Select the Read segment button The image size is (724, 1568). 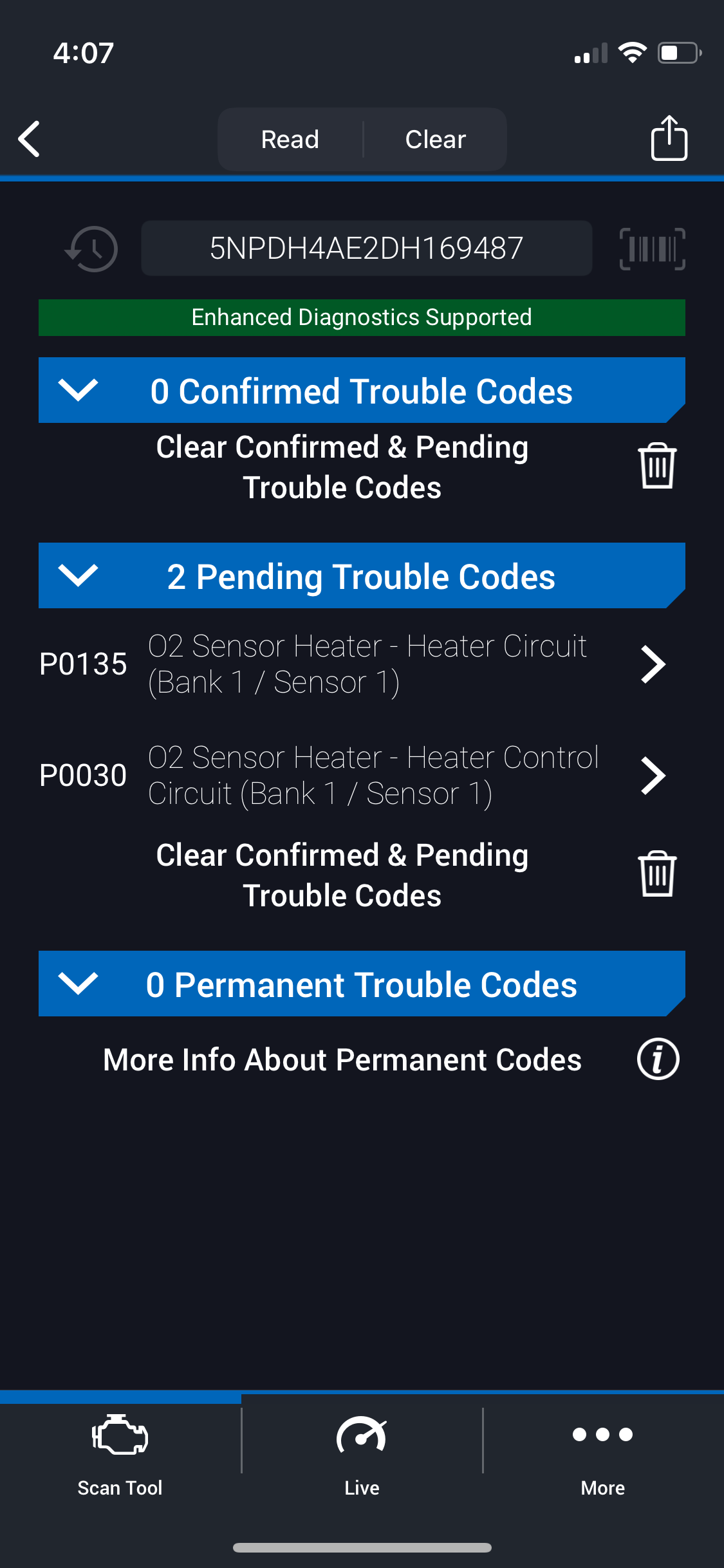tap(290, 139)
